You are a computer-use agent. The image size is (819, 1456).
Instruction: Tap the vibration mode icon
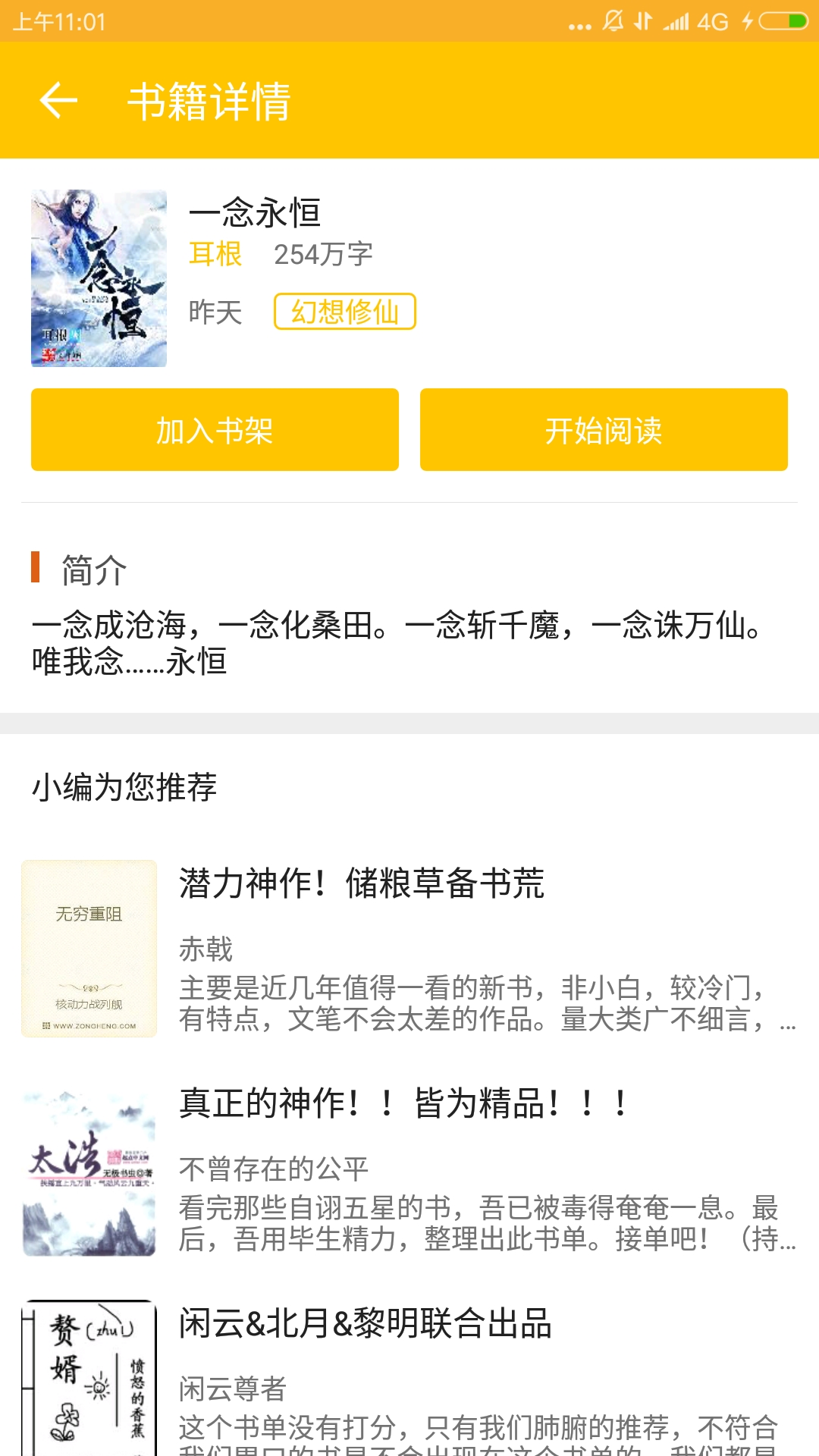(644, 21)
